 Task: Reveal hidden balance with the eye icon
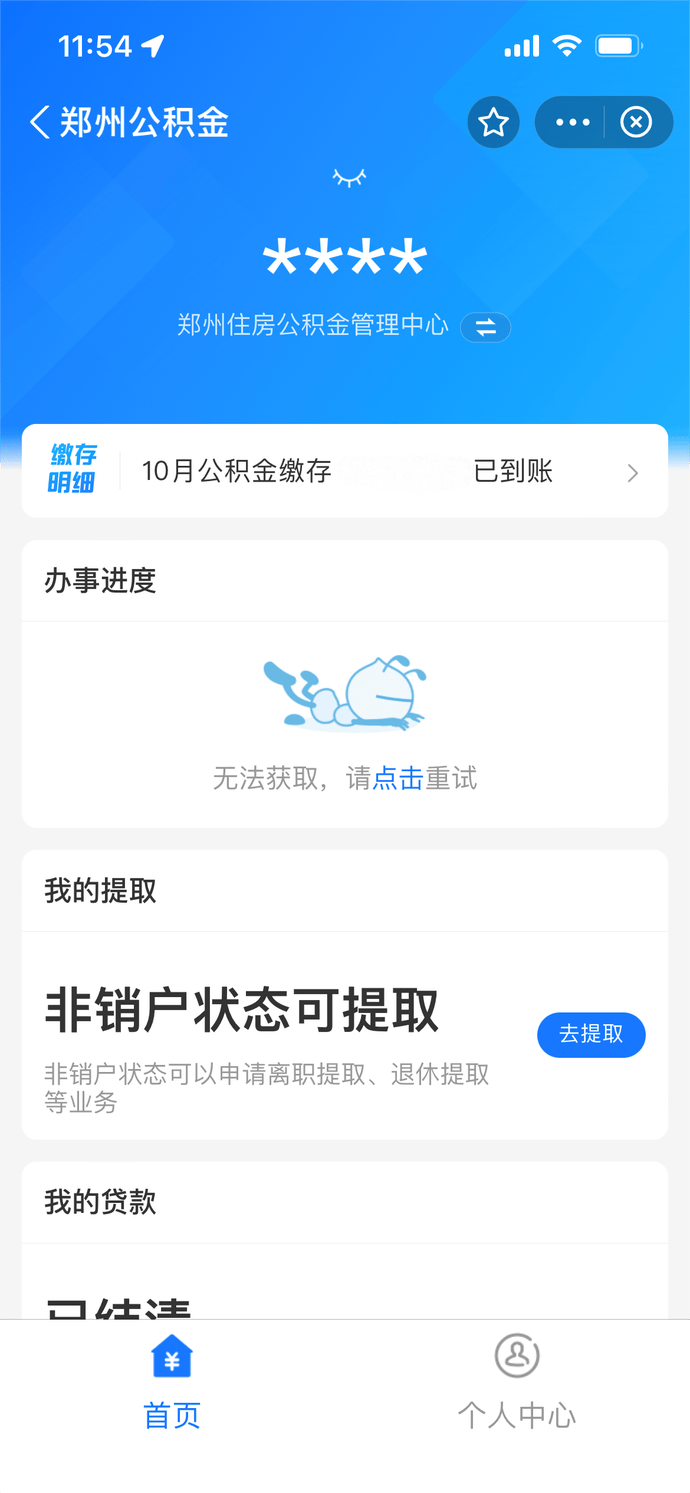(349, 178)
